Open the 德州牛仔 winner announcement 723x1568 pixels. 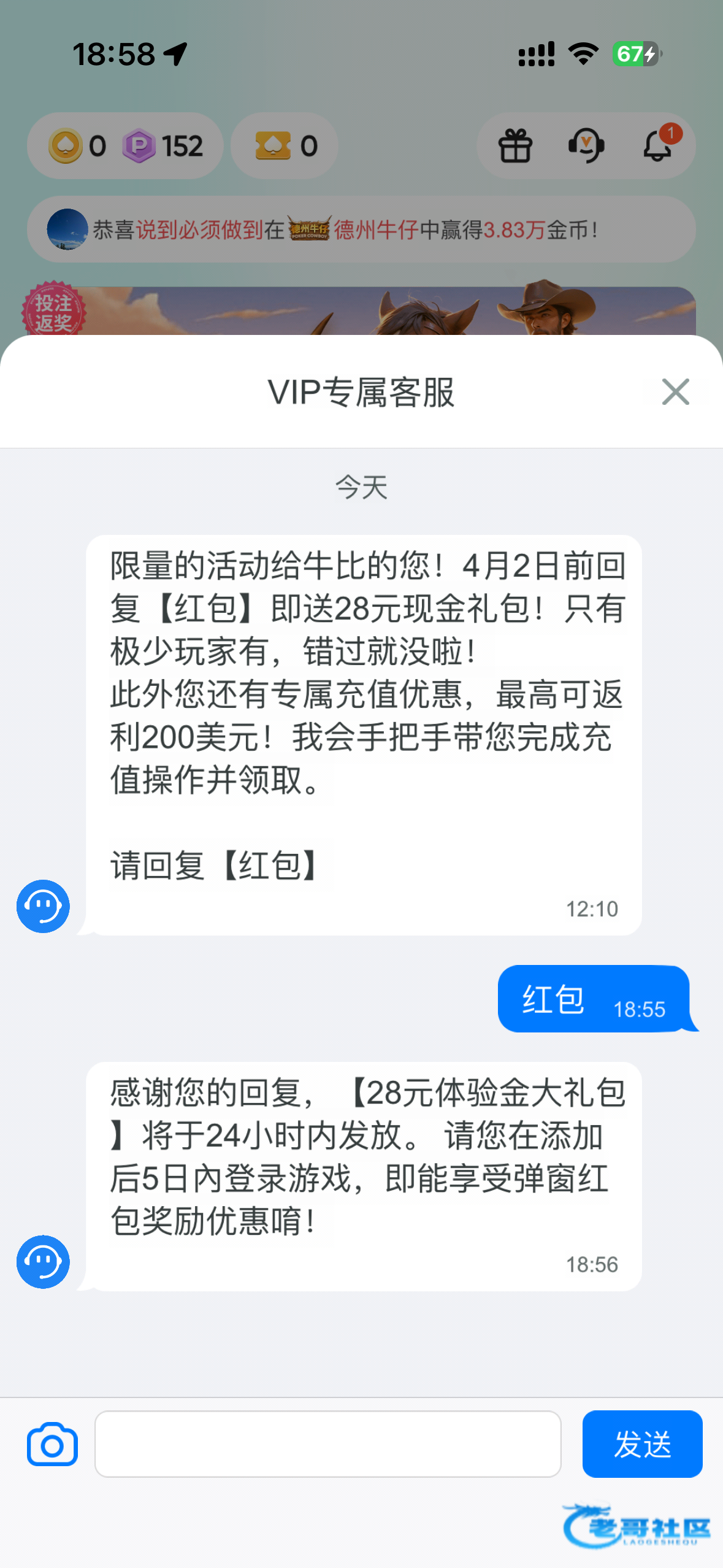tap(361, 229)
